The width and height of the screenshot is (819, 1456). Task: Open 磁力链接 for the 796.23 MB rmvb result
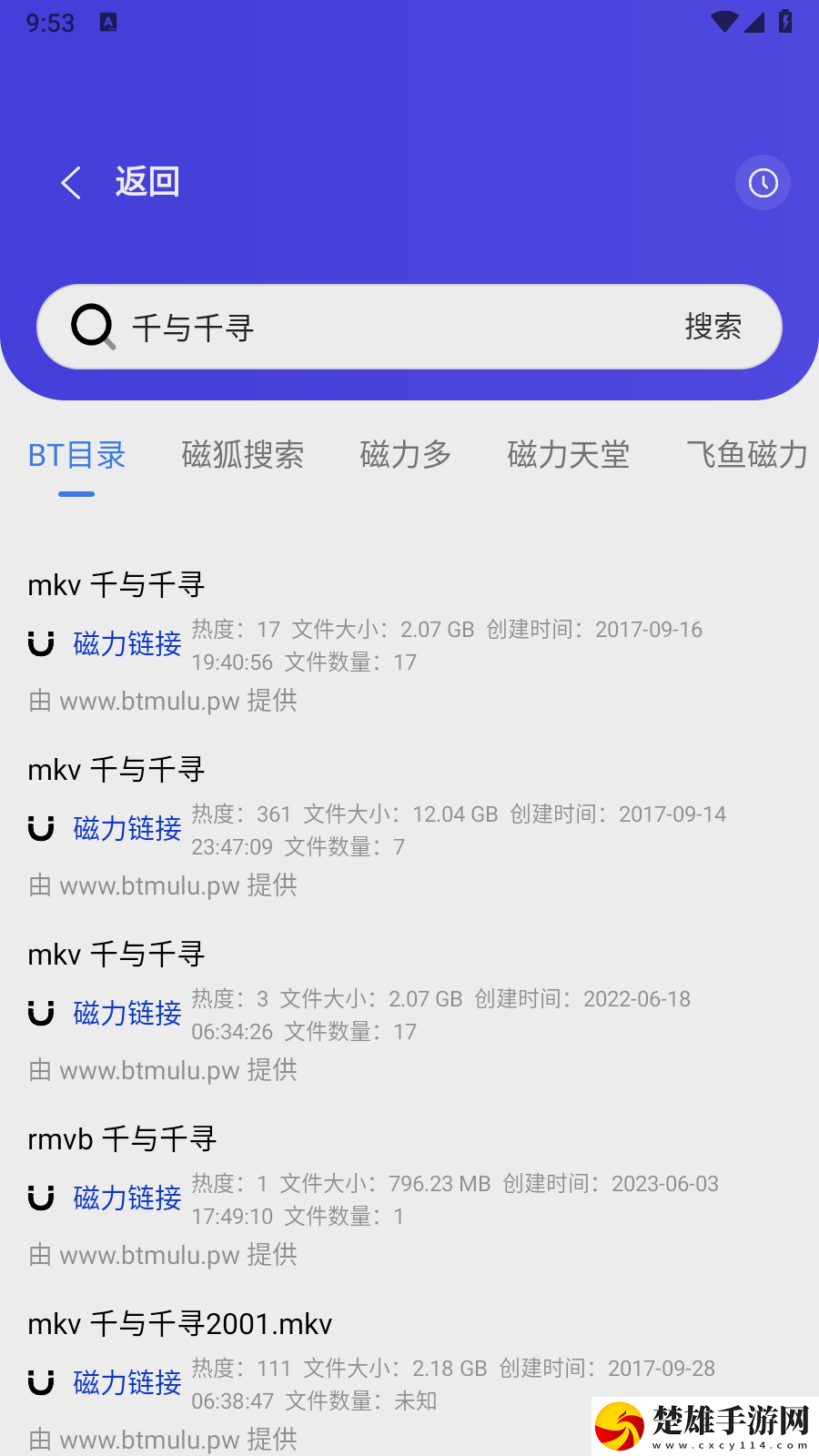[x=126, y=1198]
